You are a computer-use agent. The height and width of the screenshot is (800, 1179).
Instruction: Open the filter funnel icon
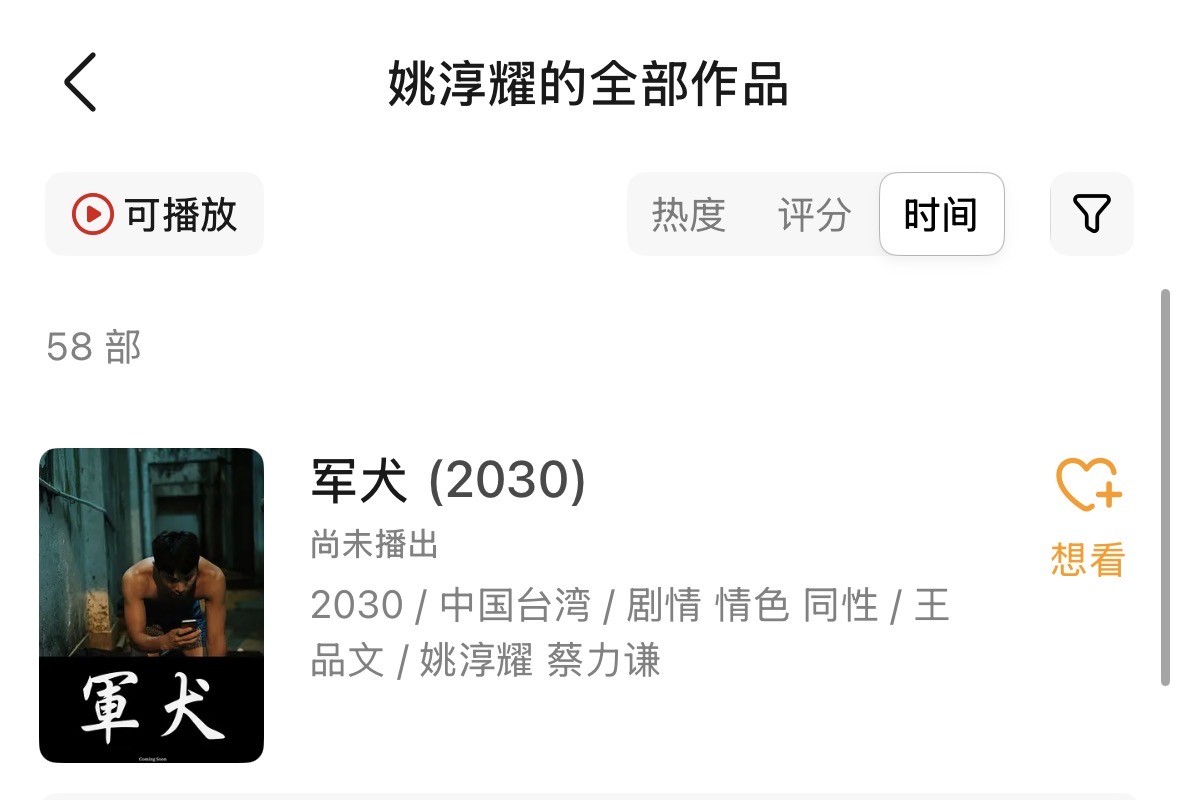(1091, 214)
